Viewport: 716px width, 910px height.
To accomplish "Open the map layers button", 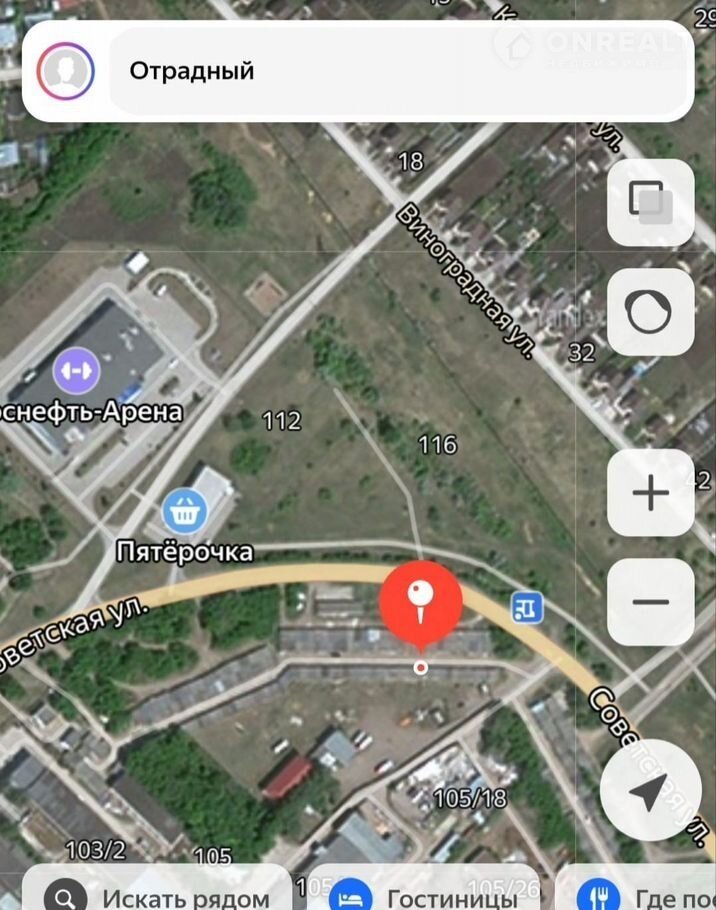I will 650,202.
